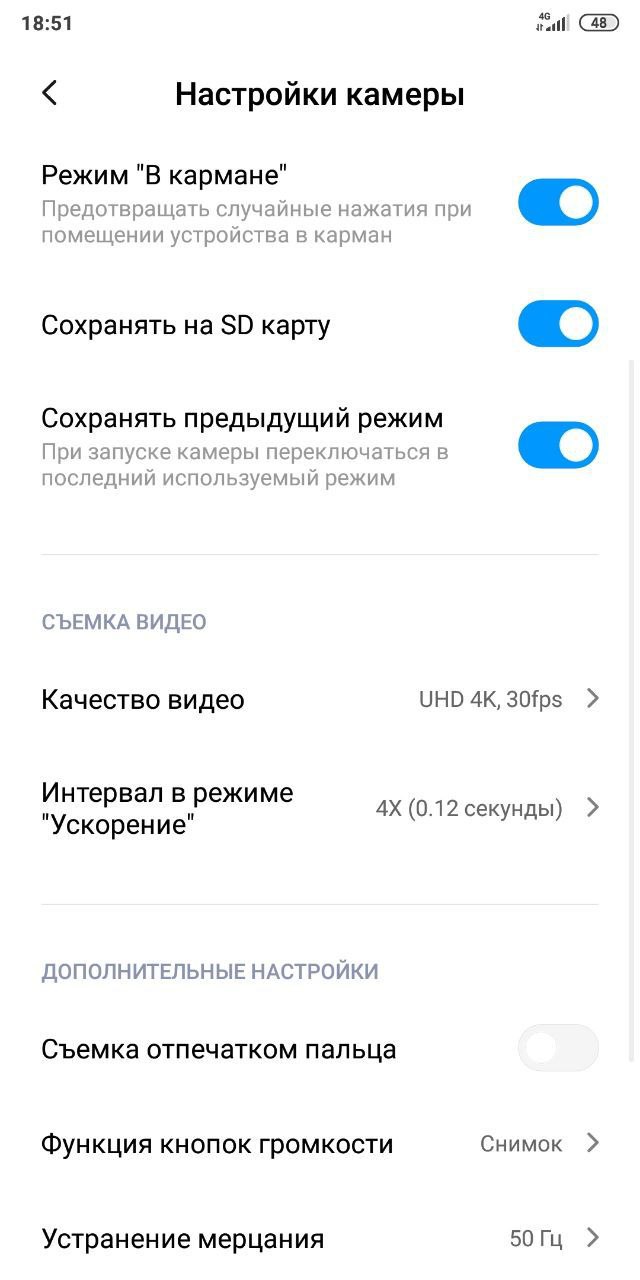The height and width of the screenshot is (1280, 640).
Task: Go back from camera settings
Action: [50, 93]
